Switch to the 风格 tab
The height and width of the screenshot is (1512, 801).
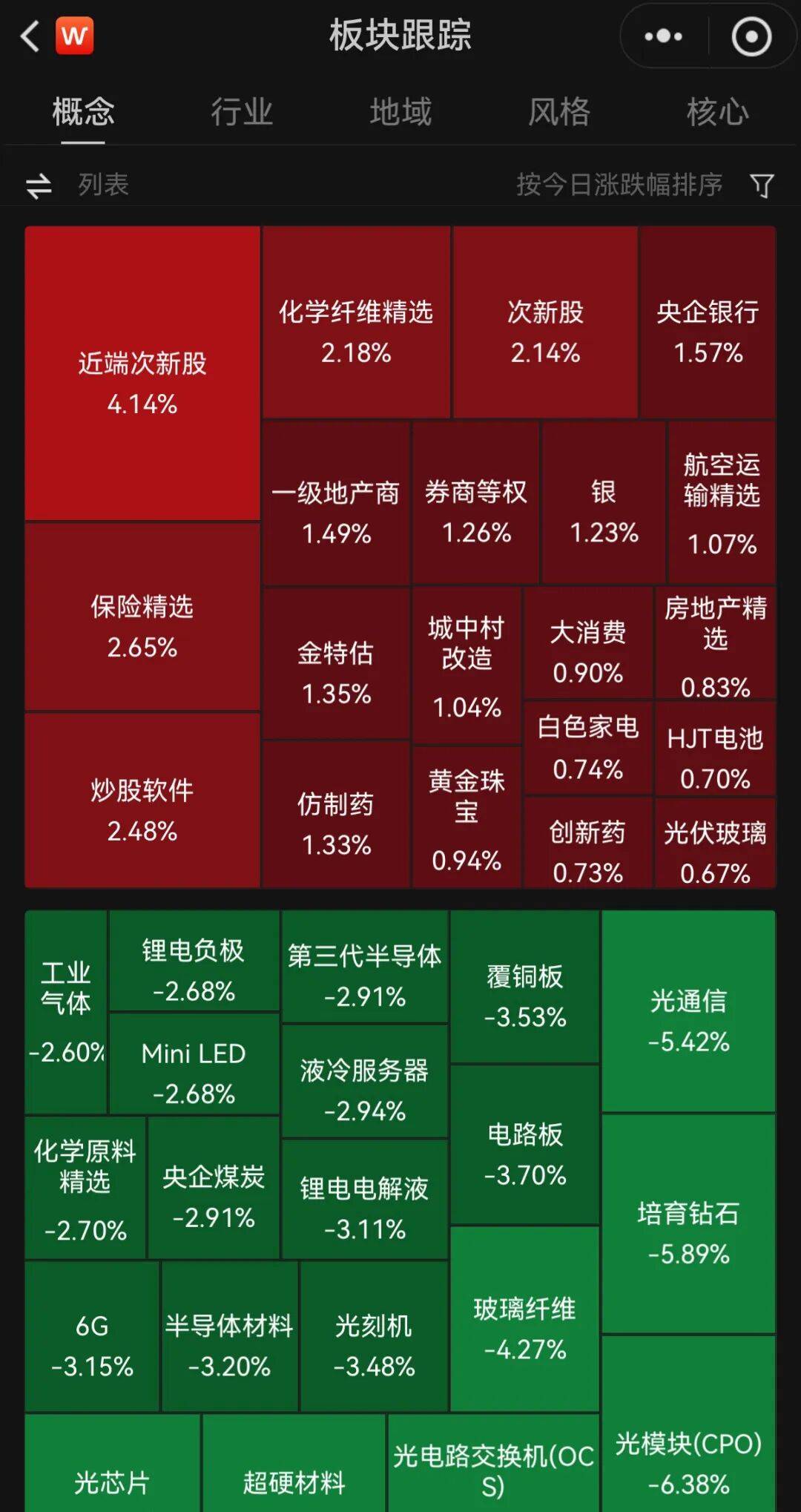coord(559,112)
